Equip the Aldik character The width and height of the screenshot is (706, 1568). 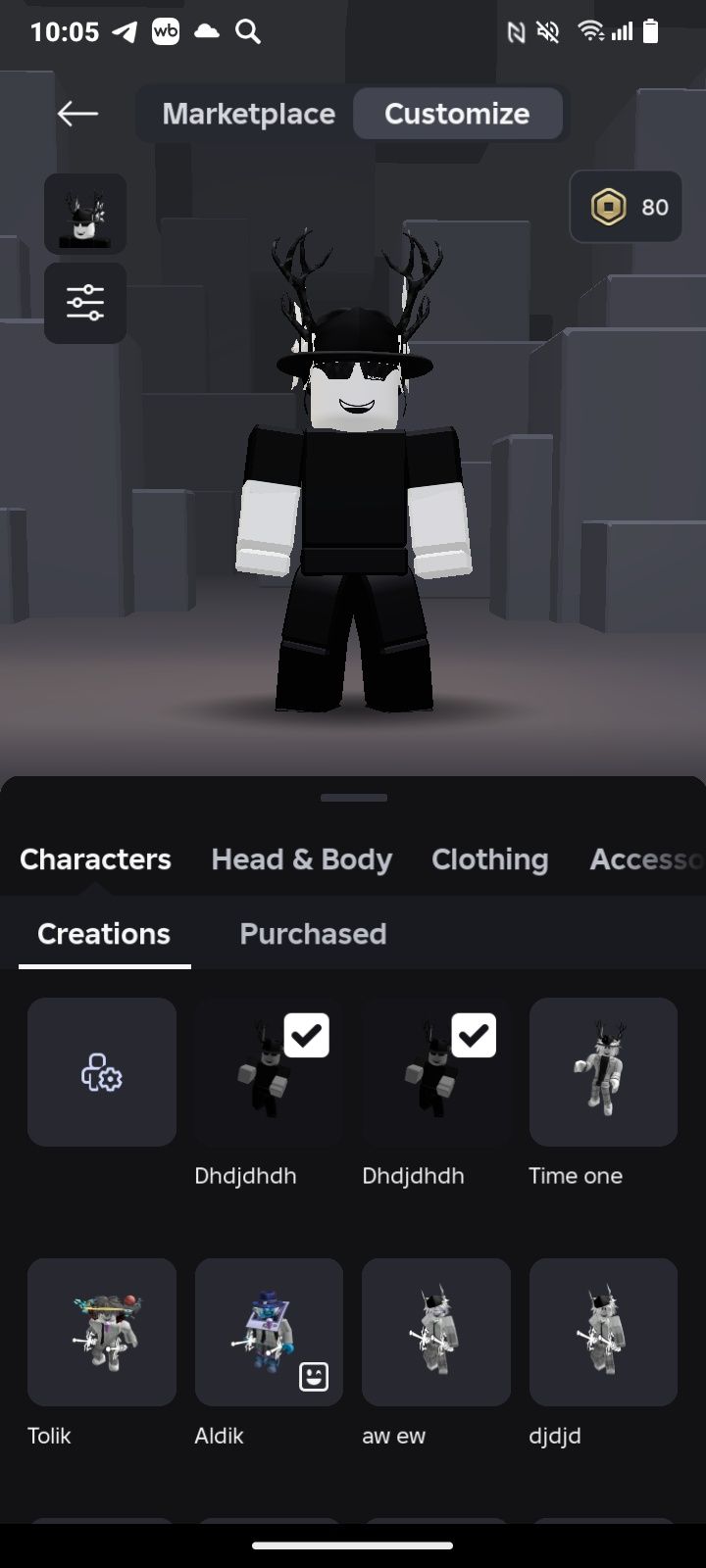click(x=269, y=1332)
